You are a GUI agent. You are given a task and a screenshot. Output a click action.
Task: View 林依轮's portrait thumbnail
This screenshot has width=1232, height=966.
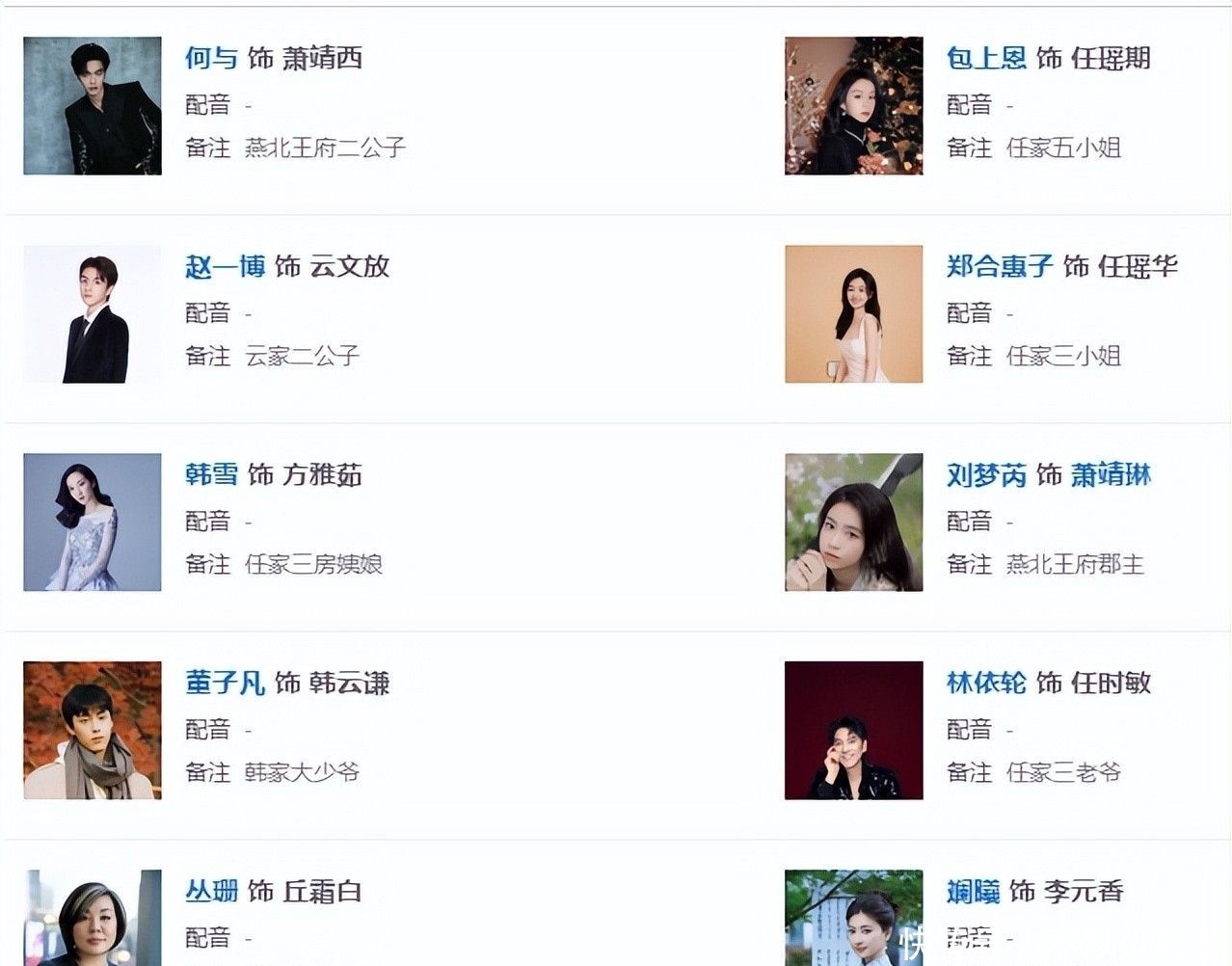(x=853, y=731)
